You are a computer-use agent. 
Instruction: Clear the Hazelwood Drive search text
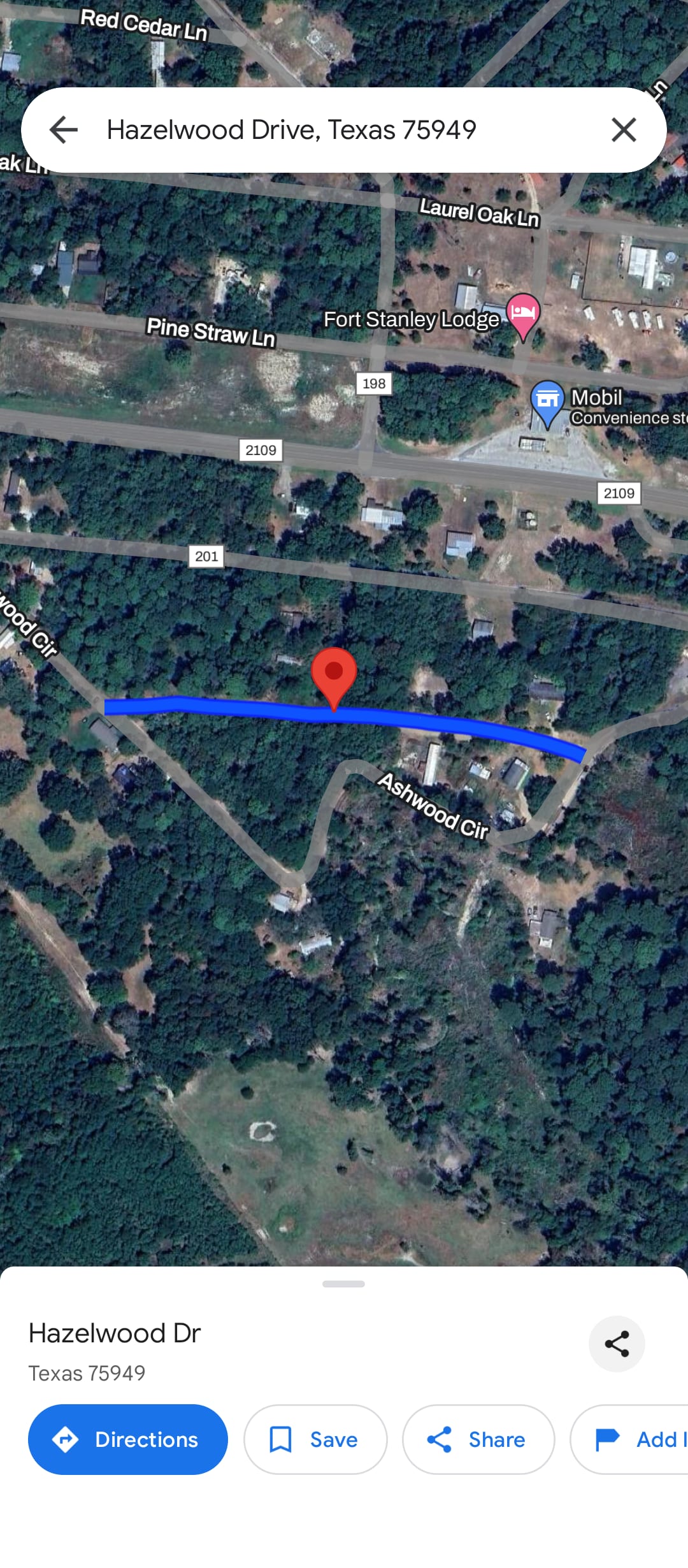point(623,130)
